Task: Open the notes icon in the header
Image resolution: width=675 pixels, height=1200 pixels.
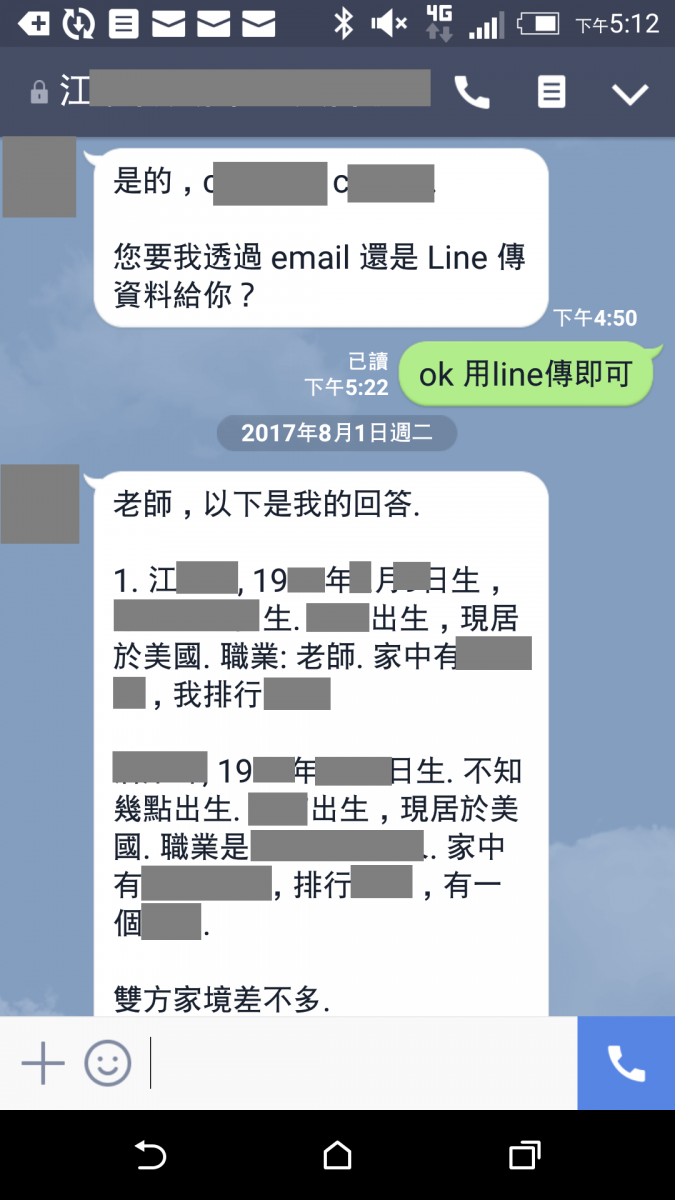Action: [551, 93]
